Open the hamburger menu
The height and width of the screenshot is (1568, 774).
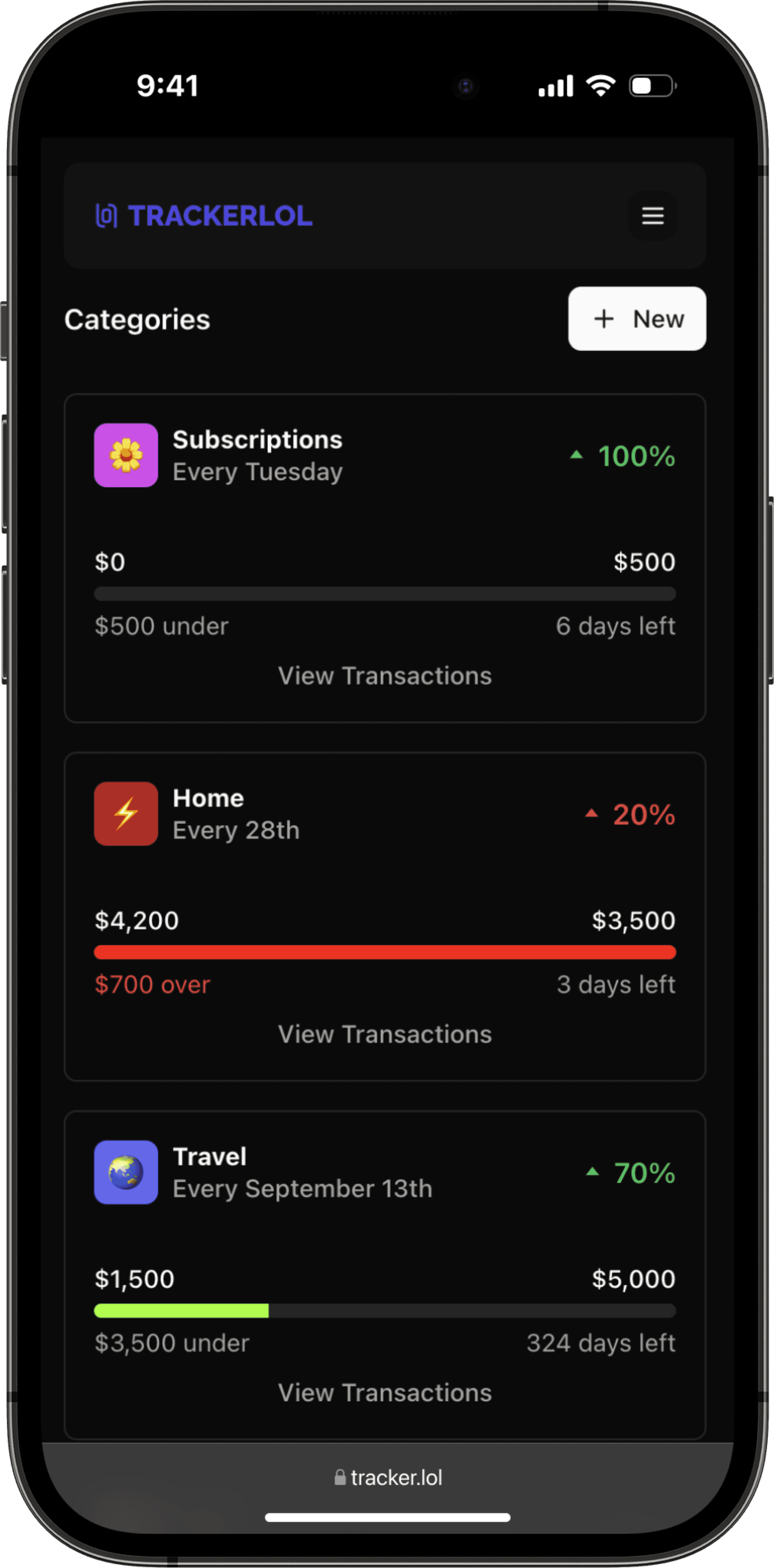click(652, 215)
